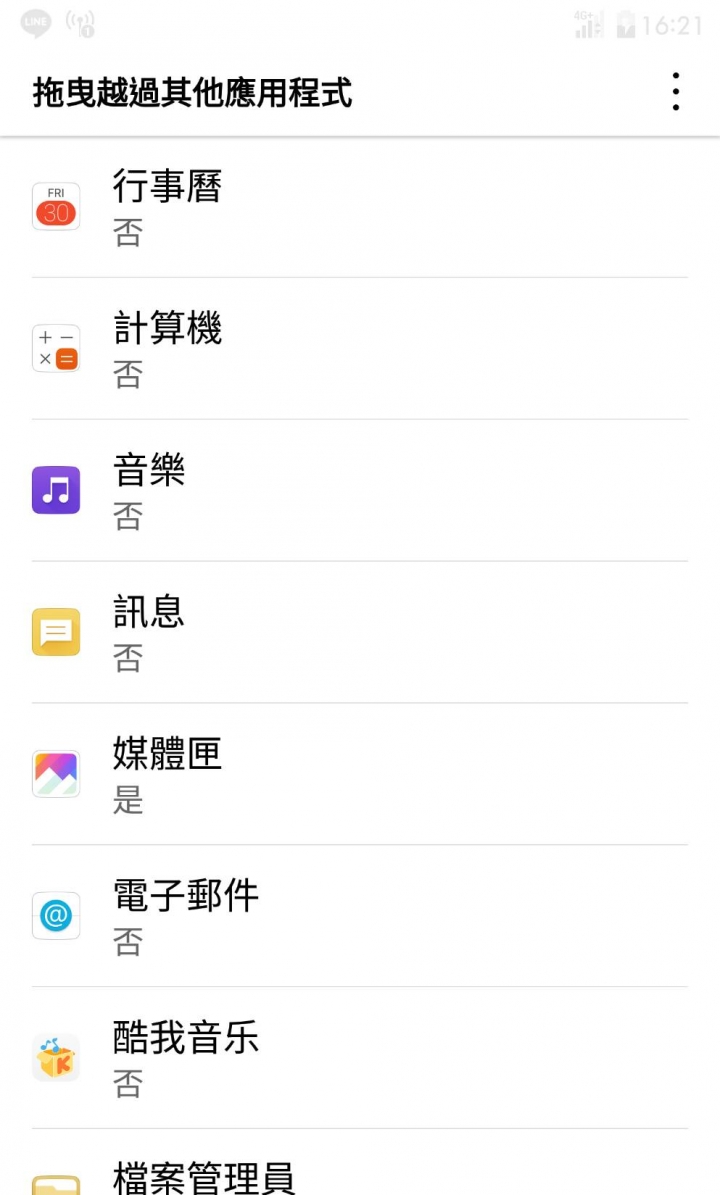Open 音樂 overlay permission settings
The image size is (720, 1195).
(360, 490)
